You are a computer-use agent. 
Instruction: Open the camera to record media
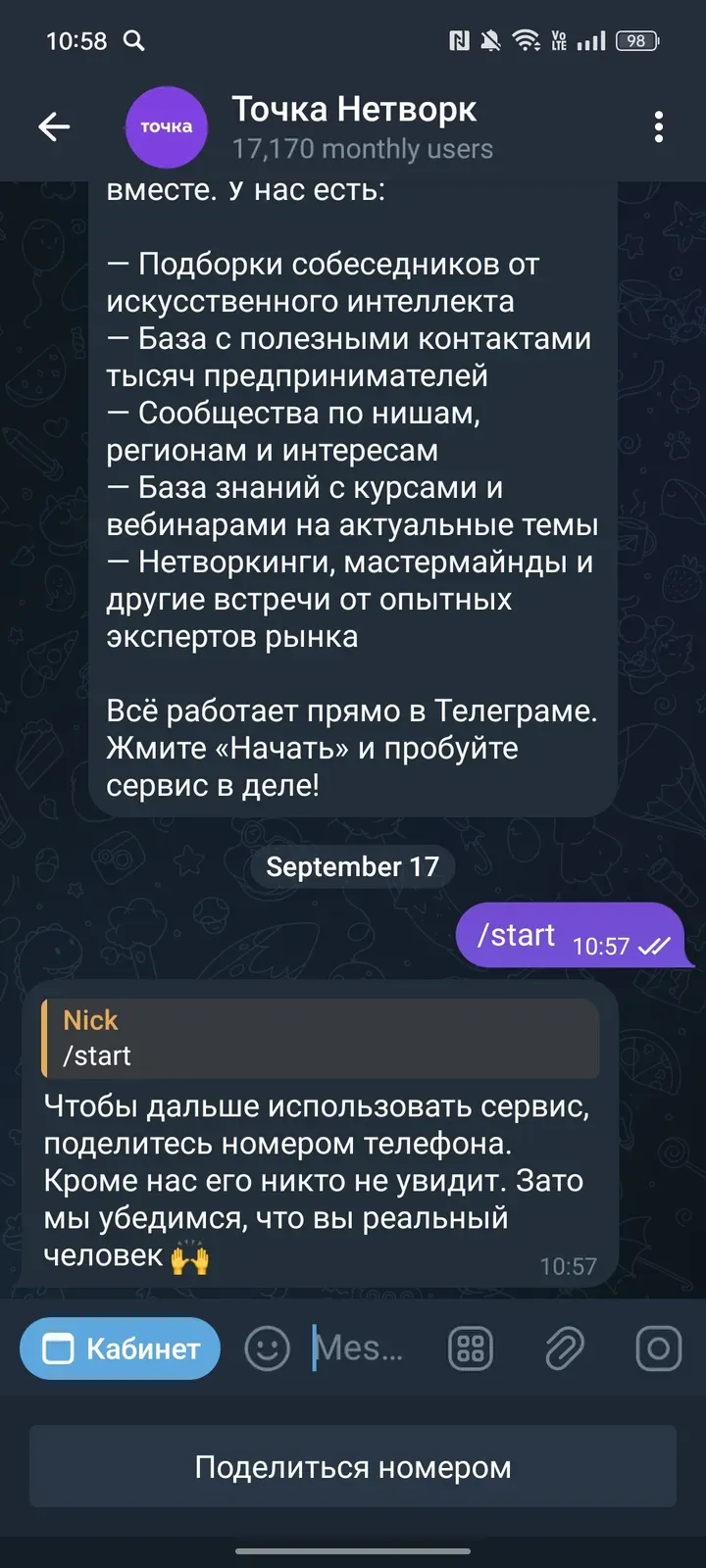pyautogui.click(x=658, y=1349)
